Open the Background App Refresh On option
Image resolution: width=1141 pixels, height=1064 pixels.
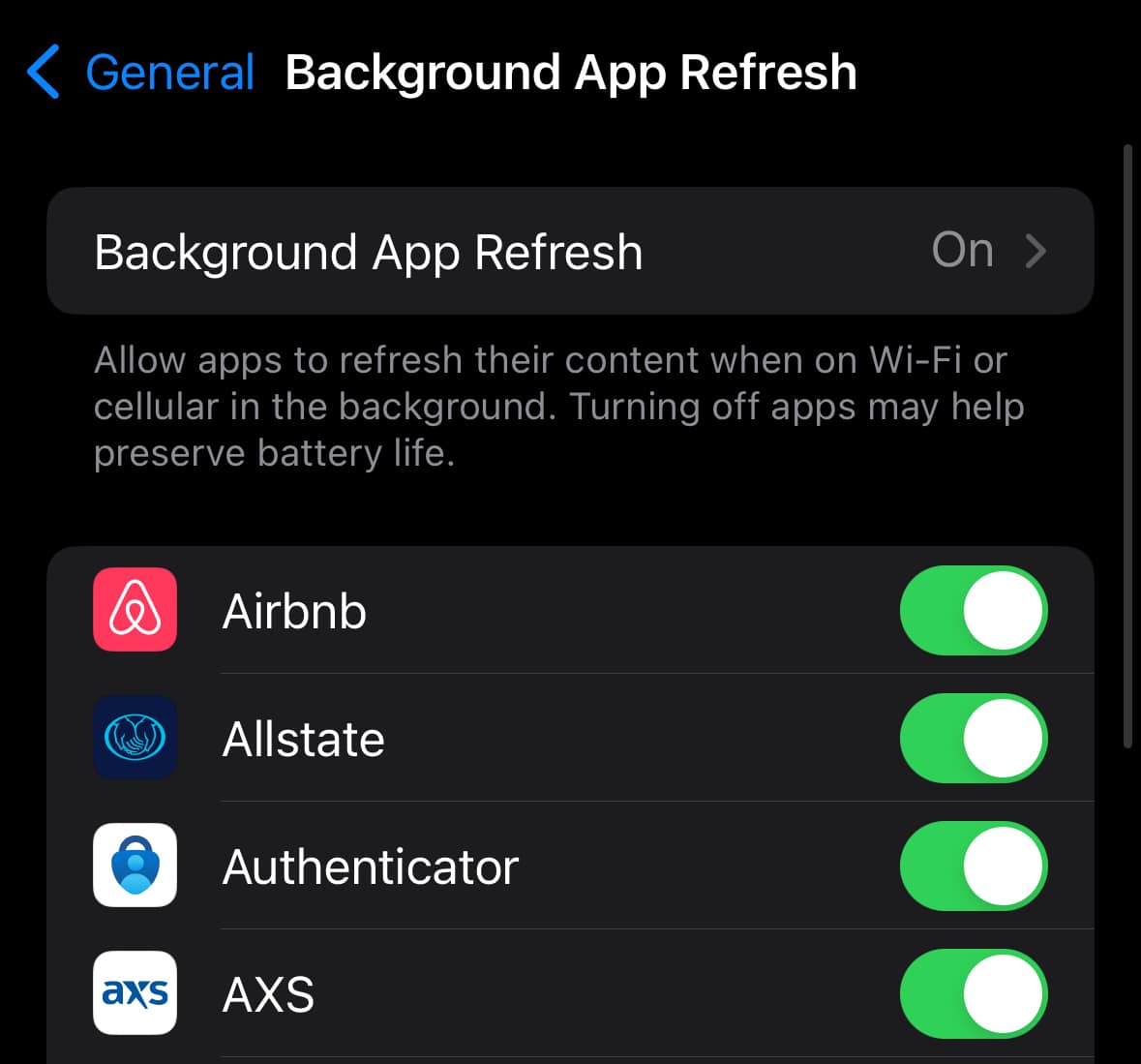tap(570, 251)
